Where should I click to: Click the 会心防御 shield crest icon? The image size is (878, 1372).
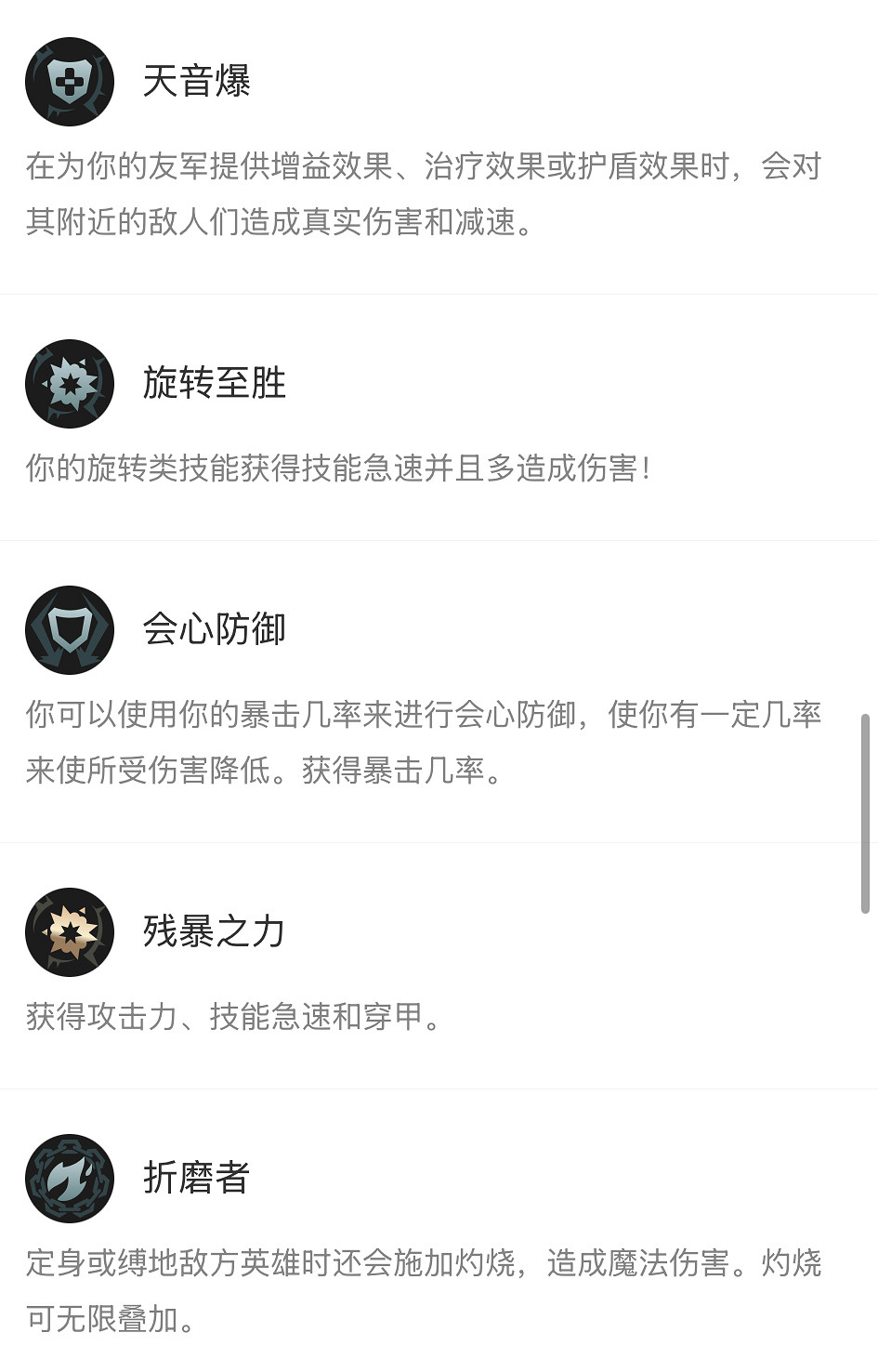(69, 629)
